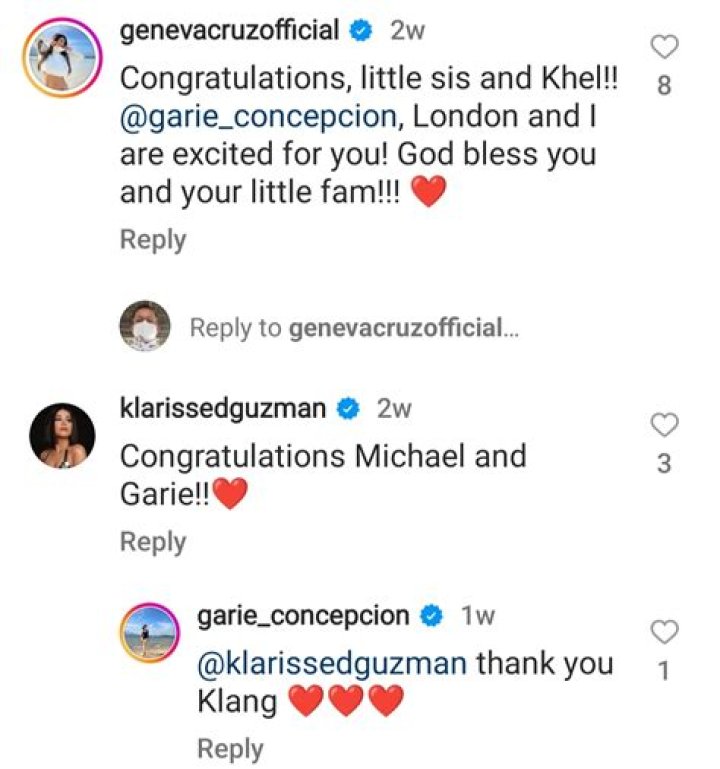Click the verified badge next to garie_concepcion

(430, 616)
